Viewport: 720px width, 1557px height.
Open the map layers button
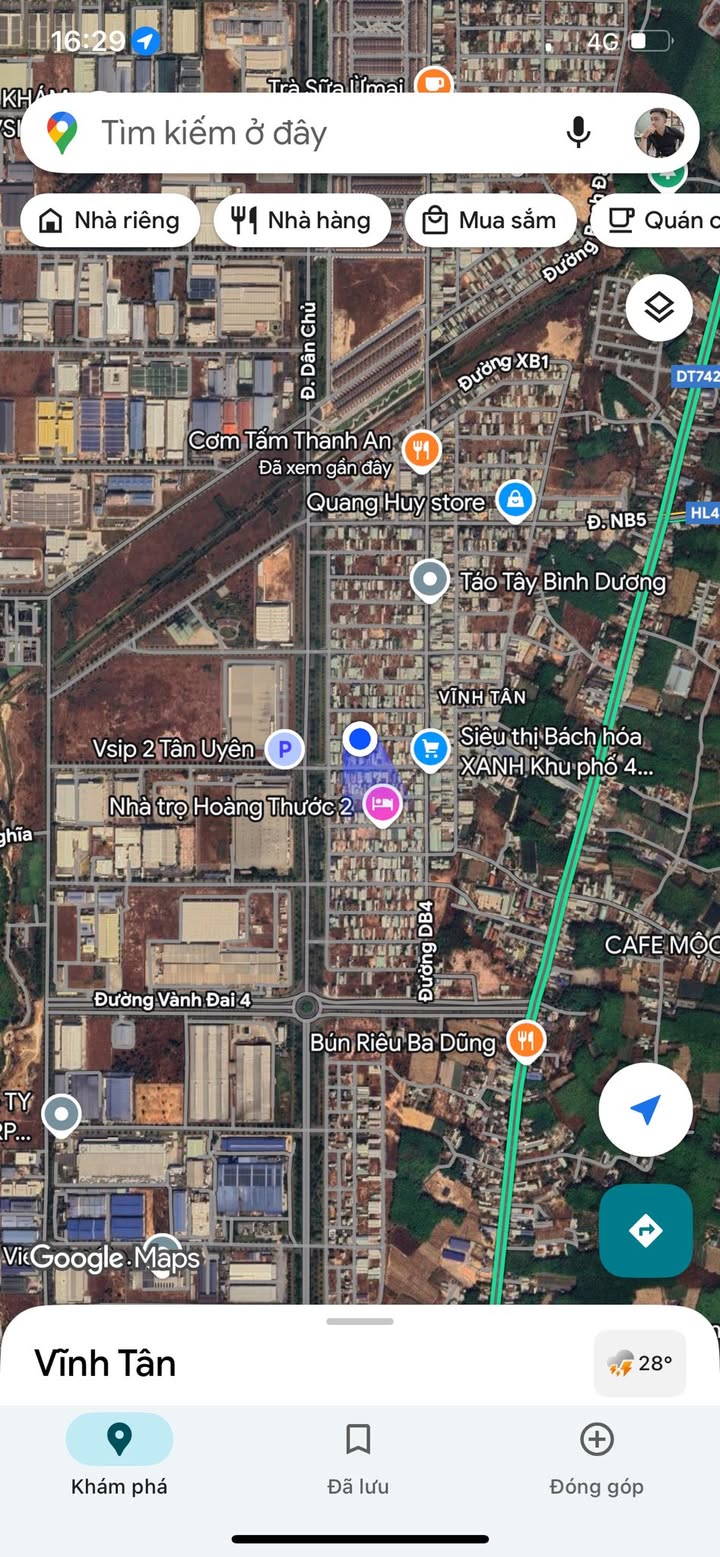pyautogui.click(x=659, y=308)
